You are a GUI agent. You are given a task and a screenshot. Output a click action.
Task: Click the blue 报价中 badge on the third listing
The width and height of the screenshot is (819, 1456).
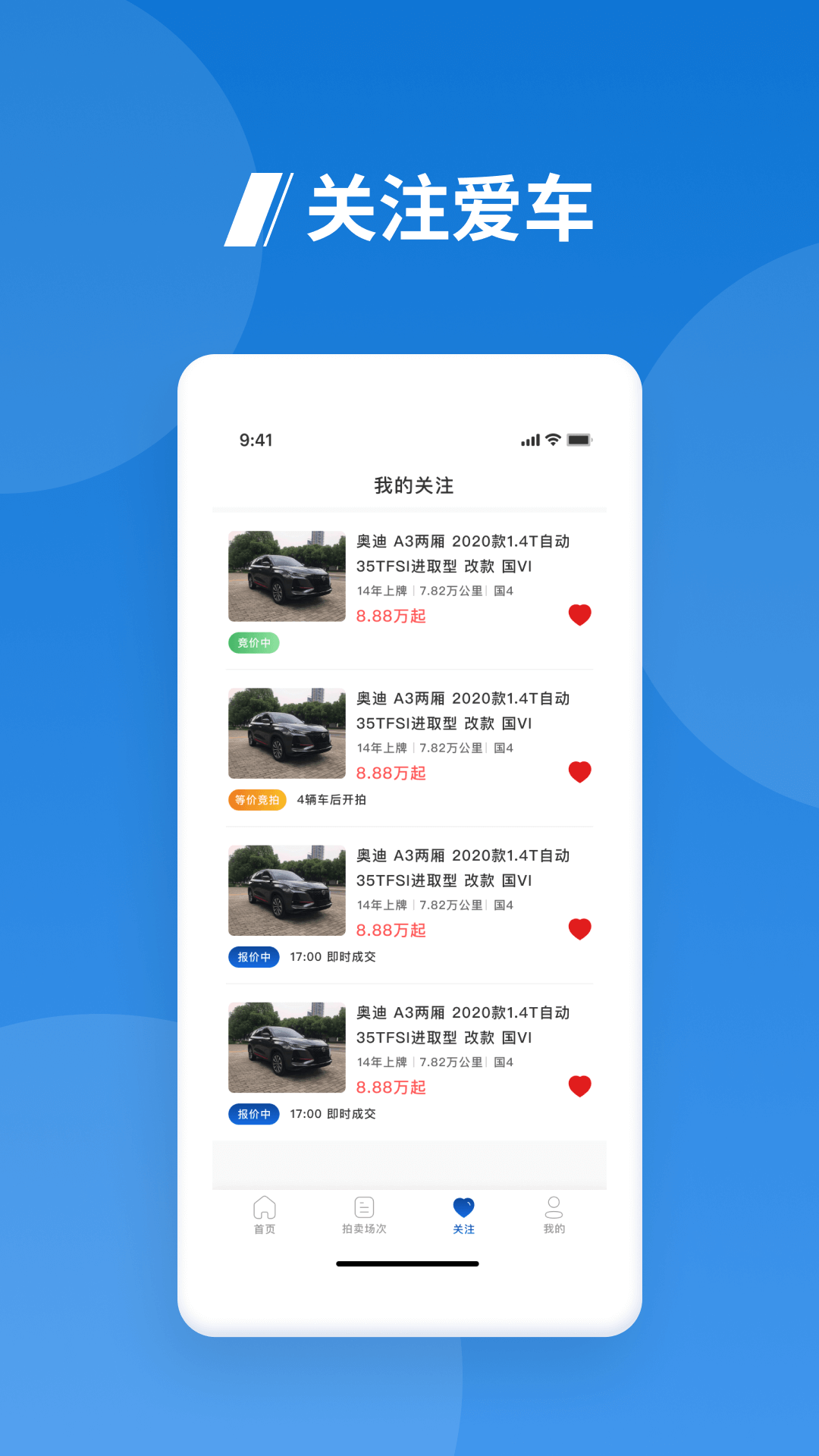pyautogui.click(x=254, y=957)
